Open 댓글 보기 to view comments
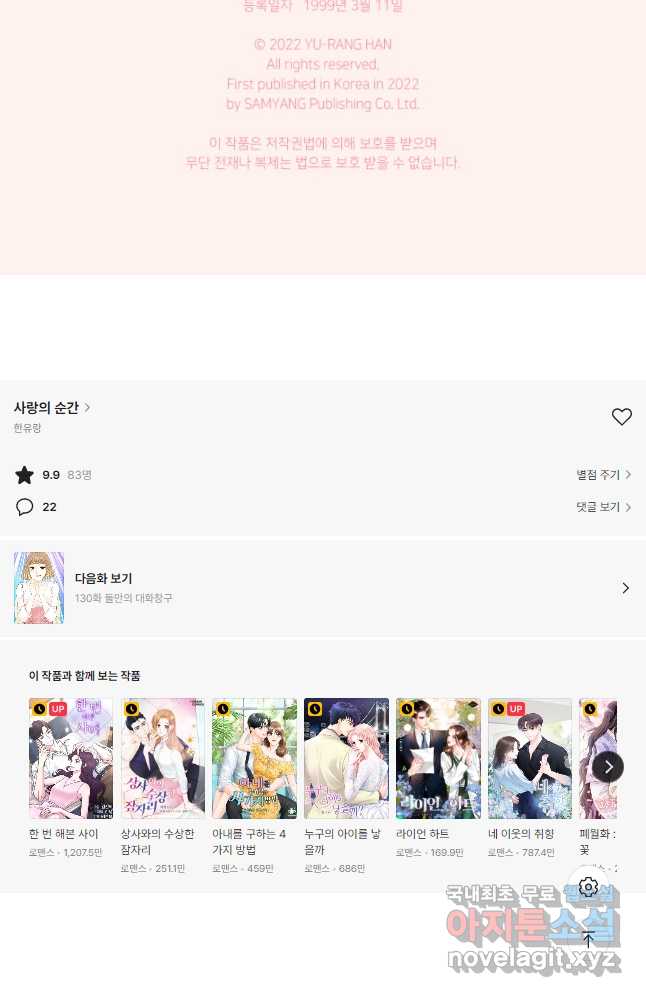 tap(603, 507)
